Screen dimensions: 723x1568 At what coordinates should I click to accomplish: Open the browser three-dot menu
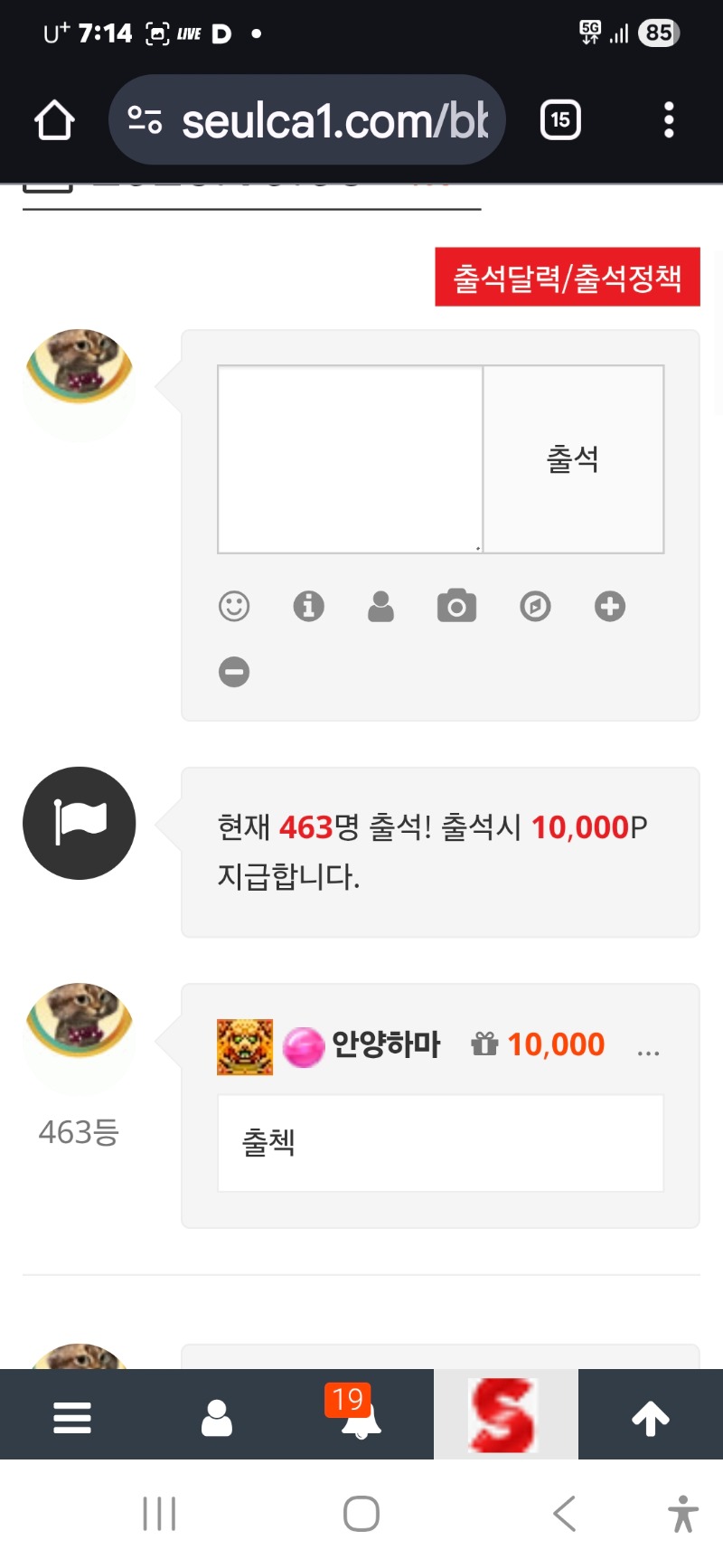point(669,120)
